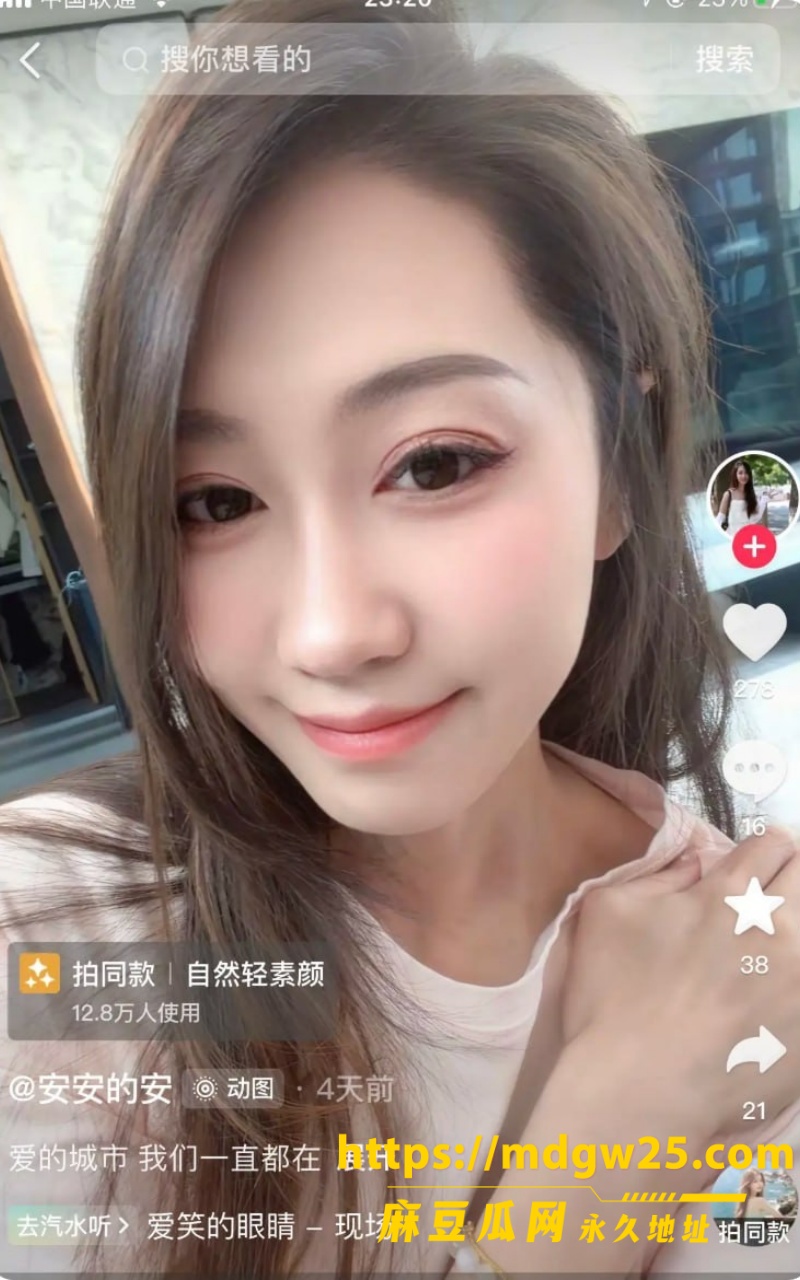800x1280 pixels.
Task: Go back using the top-left arrow
Action: click(x=31, y=61)
